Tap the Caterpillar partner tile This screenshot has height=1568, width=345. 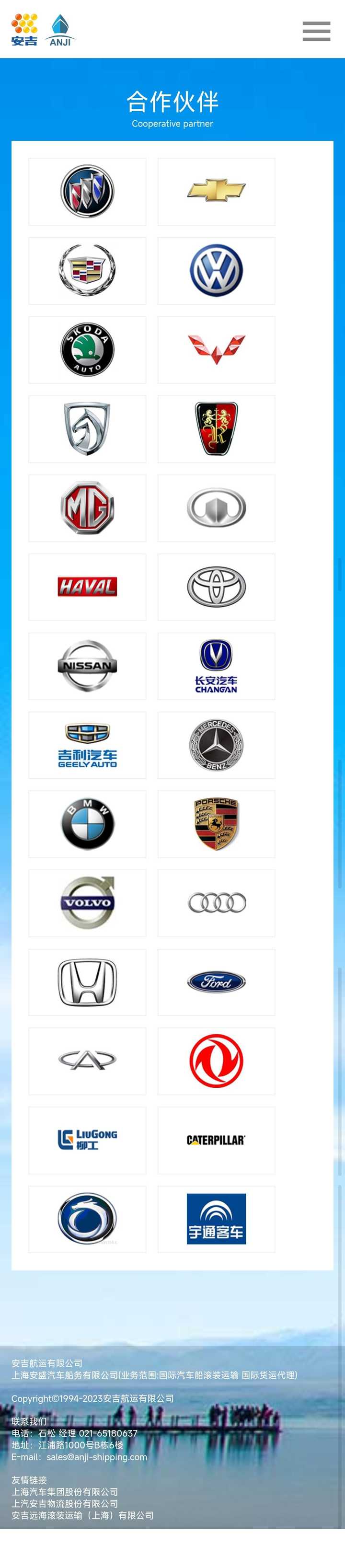[x=216, y=1140]
